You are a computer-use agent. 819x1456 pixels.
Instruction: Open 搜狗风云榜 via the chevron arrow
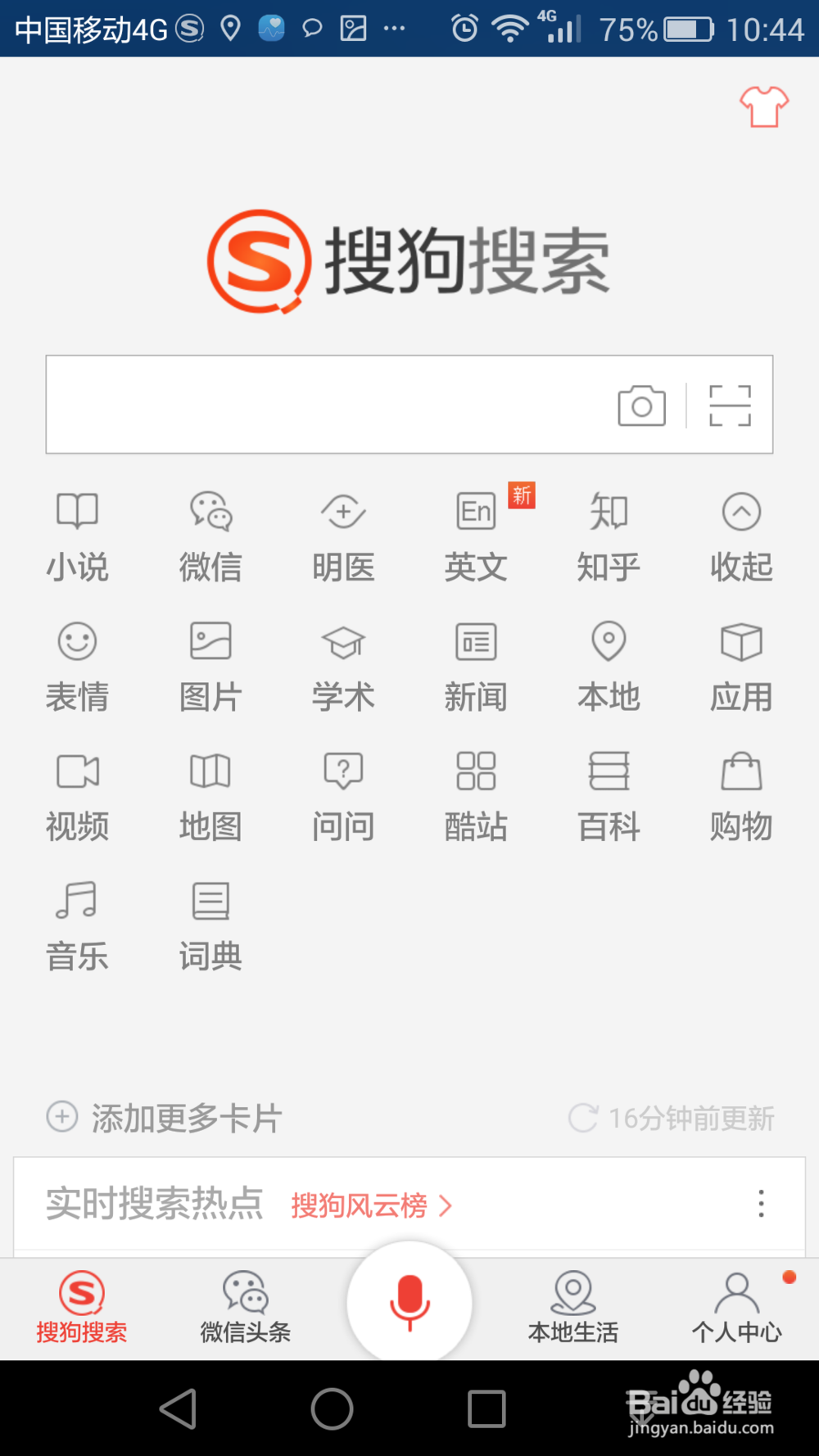pos(446,1205)
